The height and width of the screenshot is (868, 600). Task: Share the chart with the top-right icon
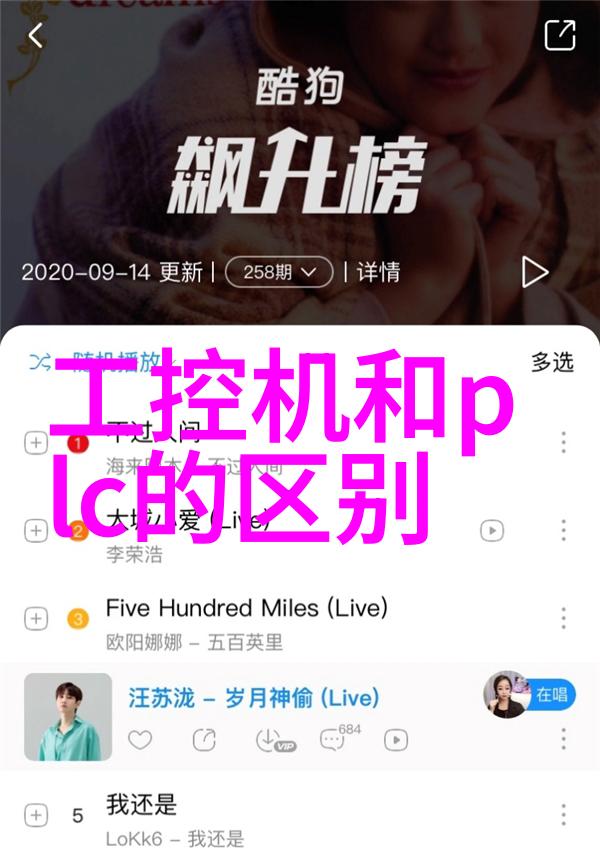tap(560, 36)
